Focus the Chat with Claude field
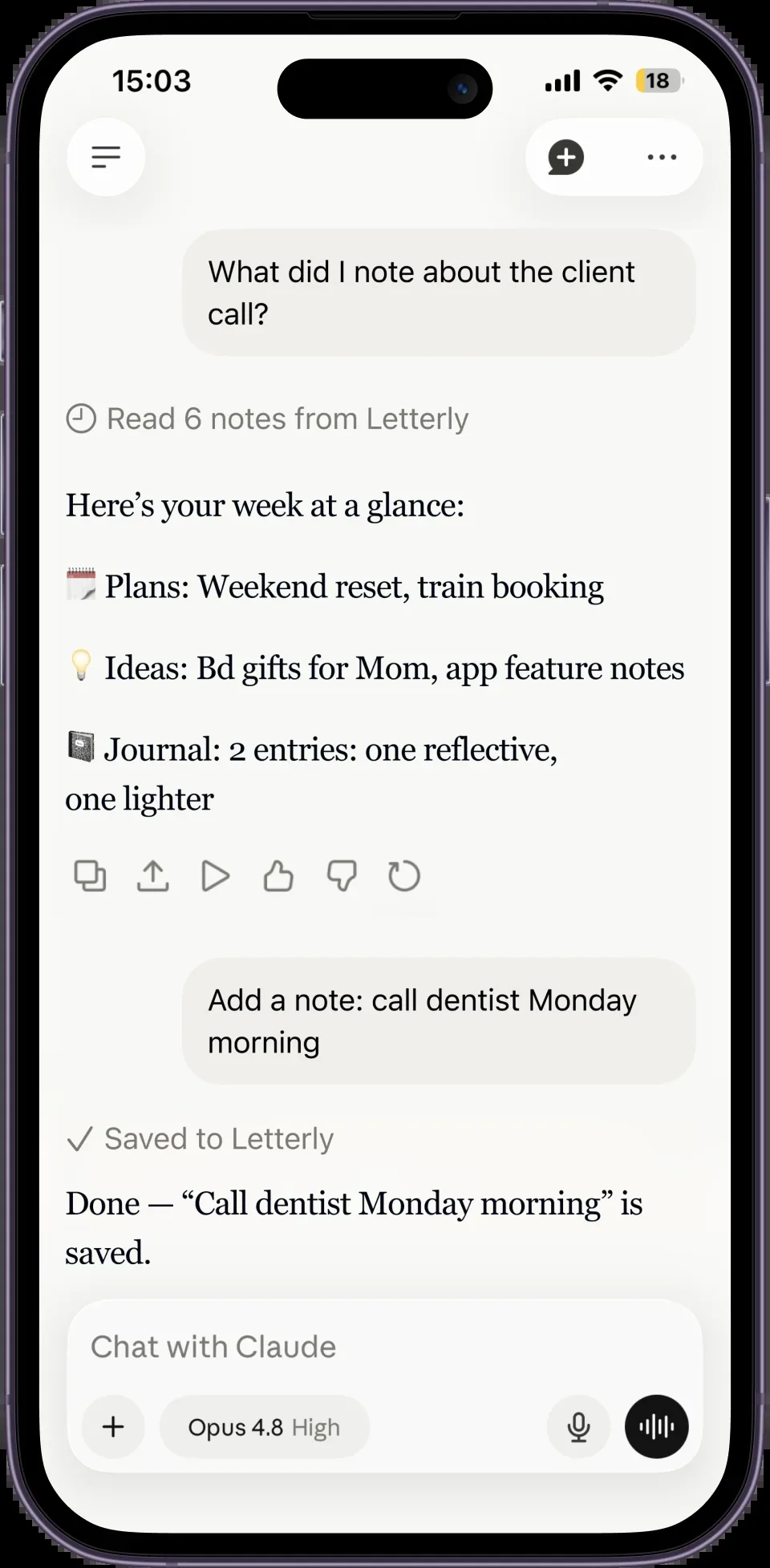770x1568 pixels. pyautogui.click(x=385, y=1347)
